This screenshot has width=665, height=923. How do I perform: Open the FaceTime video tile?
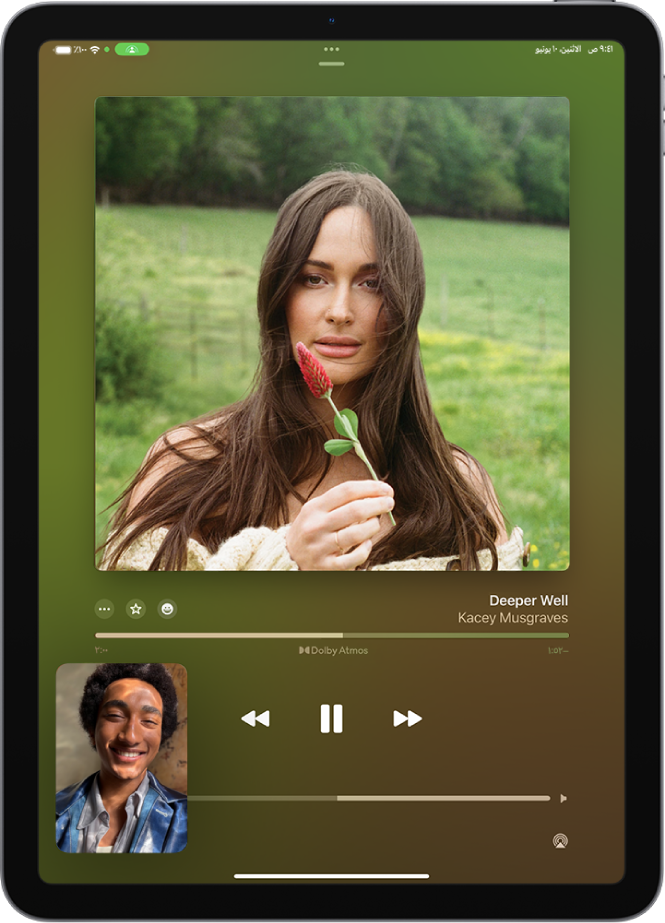[121, 757]
